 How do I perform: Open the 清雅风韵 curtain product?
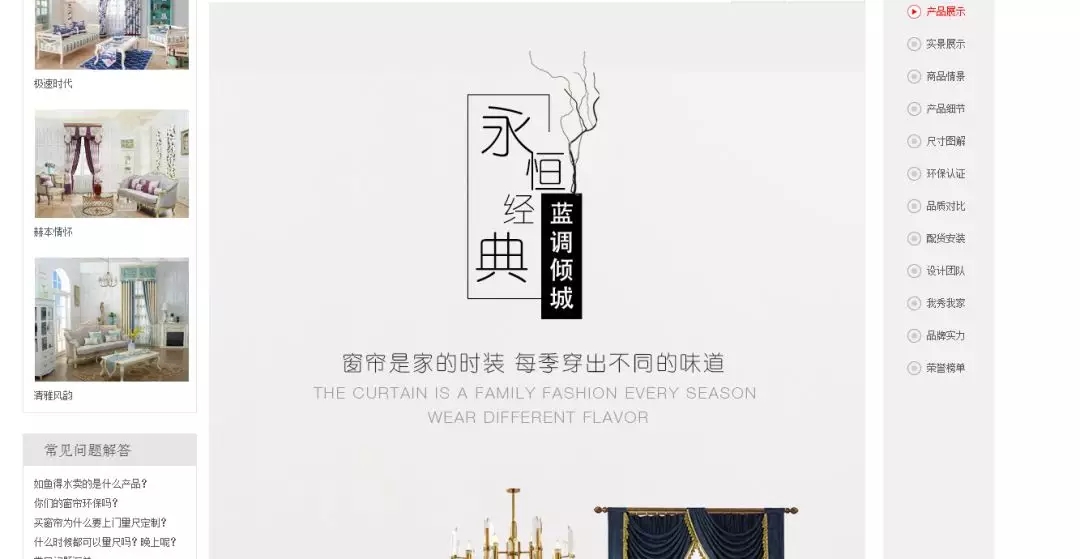(x=111, y=319)
